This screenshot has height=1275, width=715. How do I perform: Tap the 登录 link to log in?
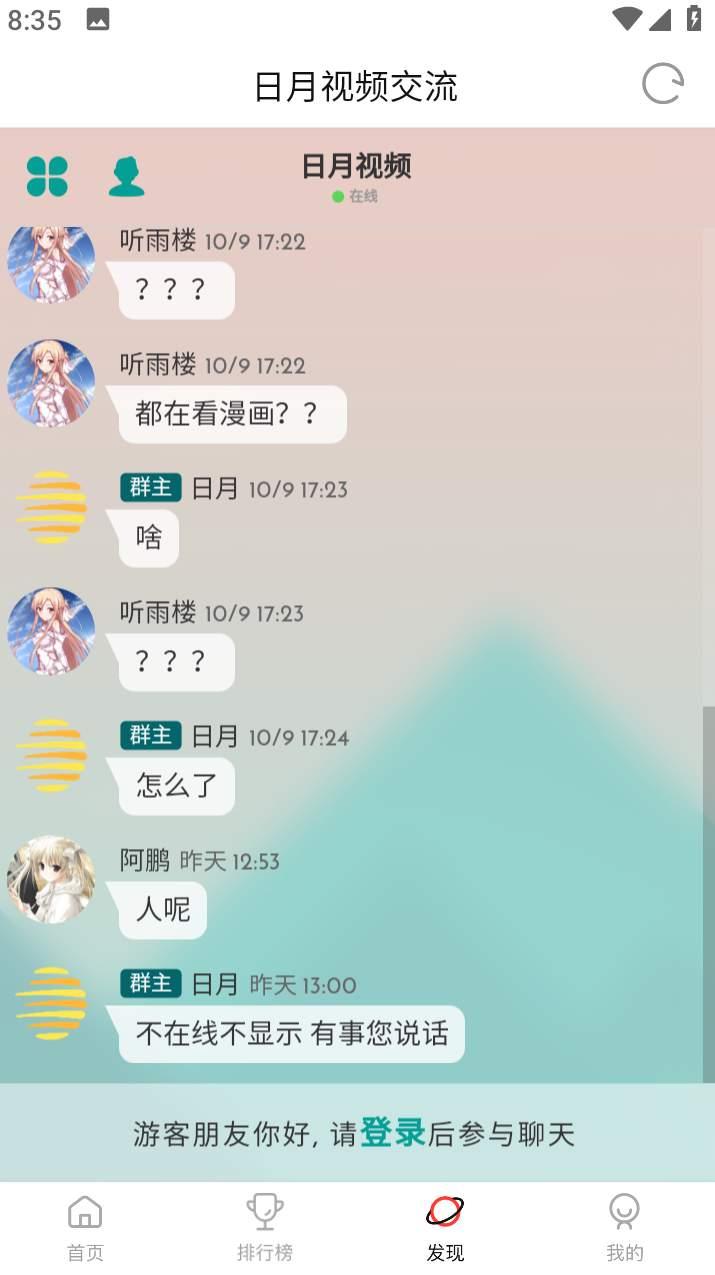pyautogui.click(x=392, y=1132)
